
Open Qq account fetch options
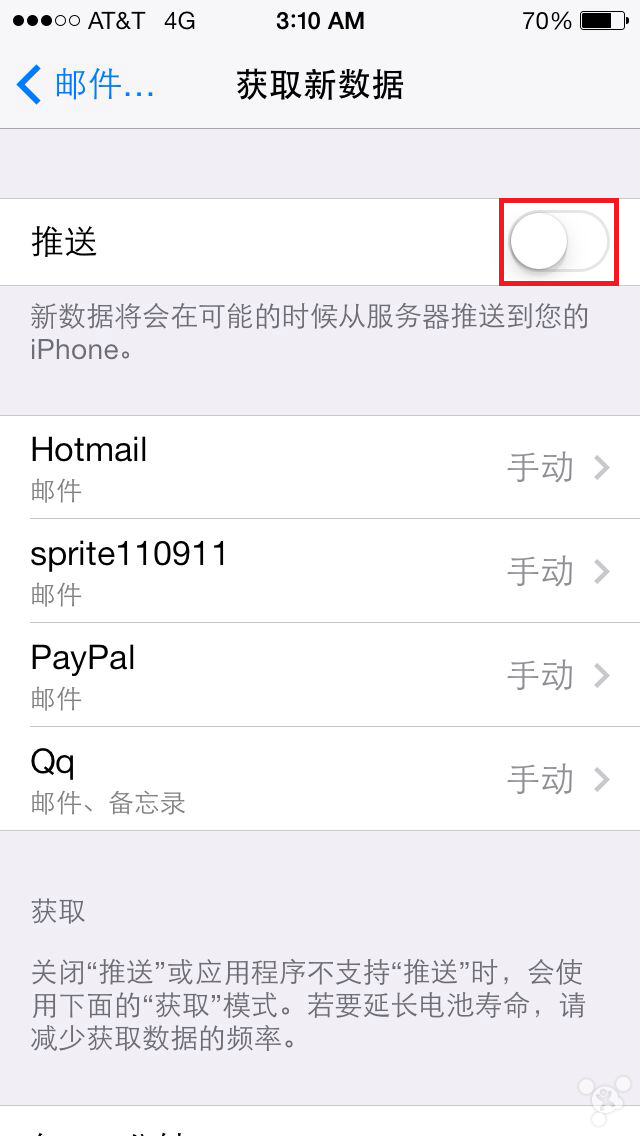[x=320, y=779]
